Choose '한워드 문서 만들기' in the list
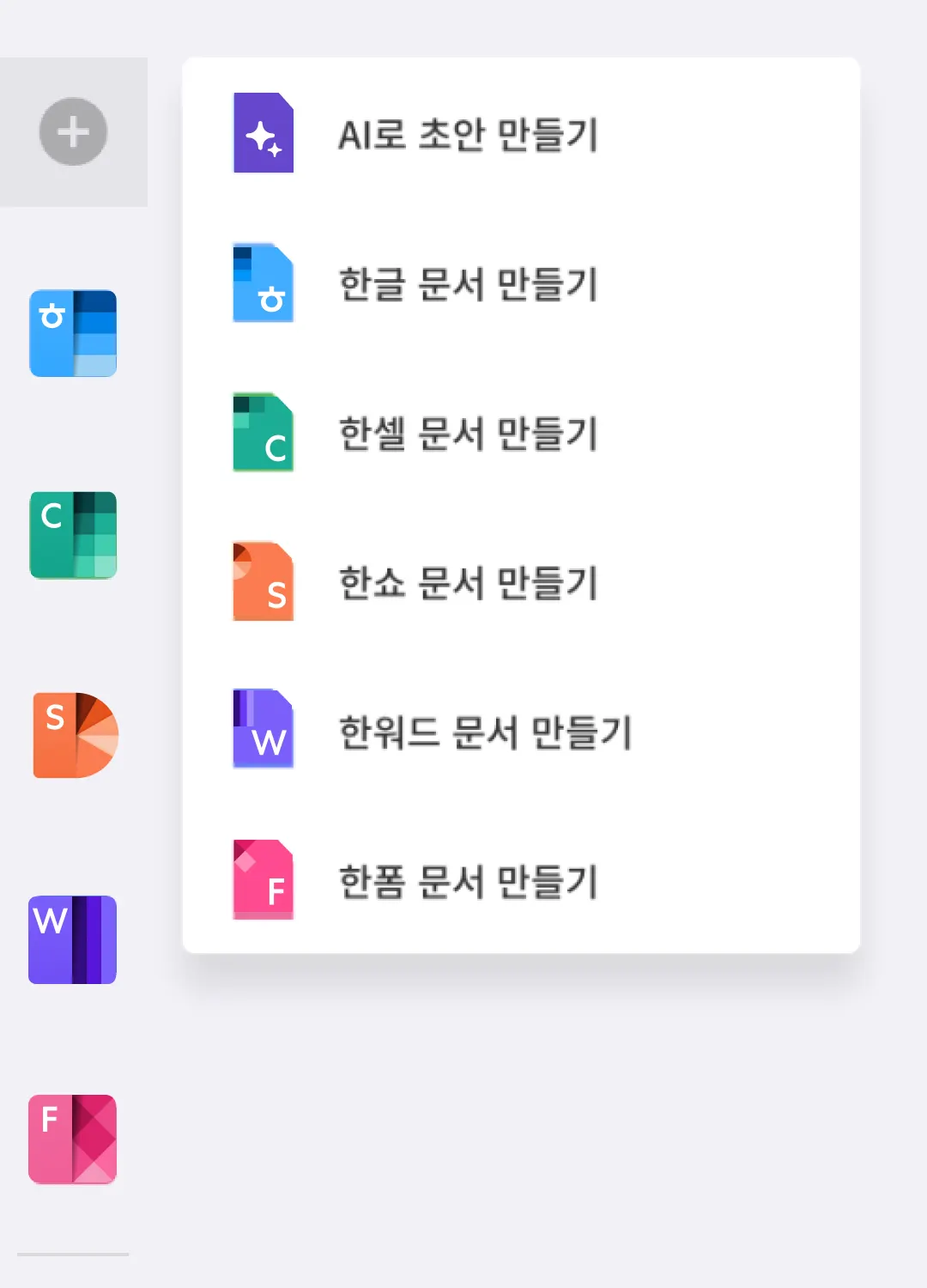The image size is (927, 1288). (x=485, y=732)
